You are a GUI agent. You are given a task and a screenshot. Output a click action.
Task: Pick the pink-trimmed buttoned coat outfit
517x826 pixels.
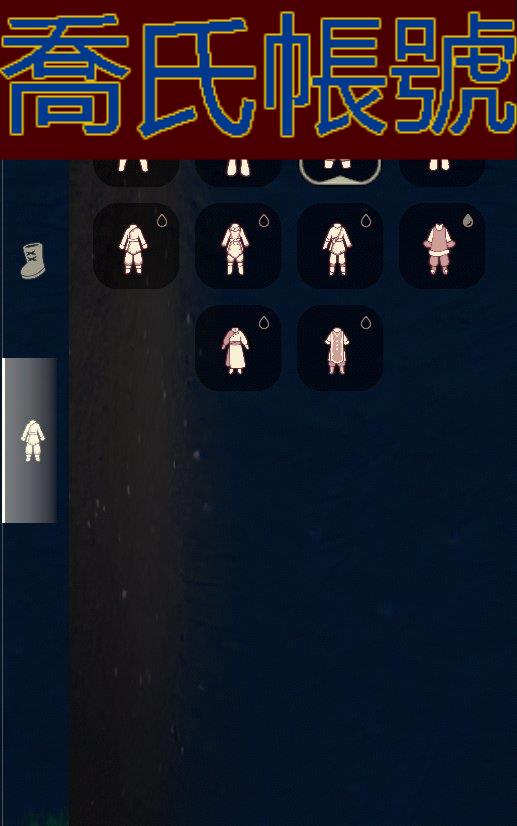[x=340, y=348]
